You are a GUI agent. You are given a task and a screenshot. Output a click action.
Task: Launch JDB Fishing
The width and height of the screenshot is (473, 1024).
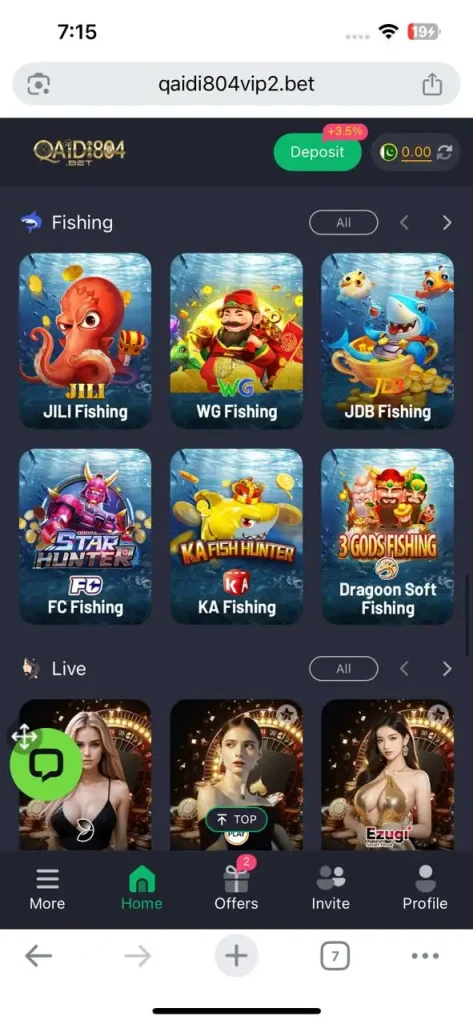coord(387,341)
